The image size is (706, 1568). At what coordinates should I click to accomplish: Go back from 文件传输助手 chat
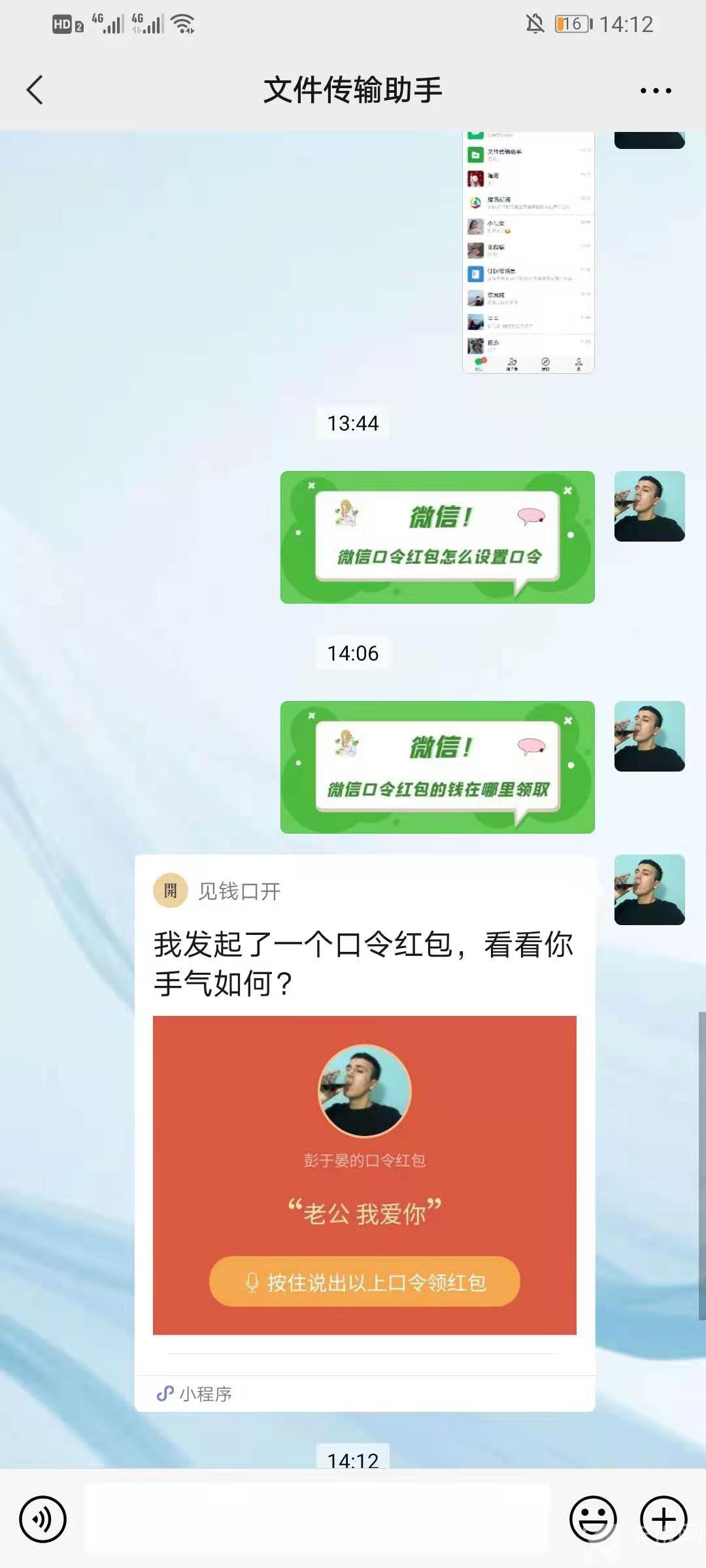pos(35,90)
